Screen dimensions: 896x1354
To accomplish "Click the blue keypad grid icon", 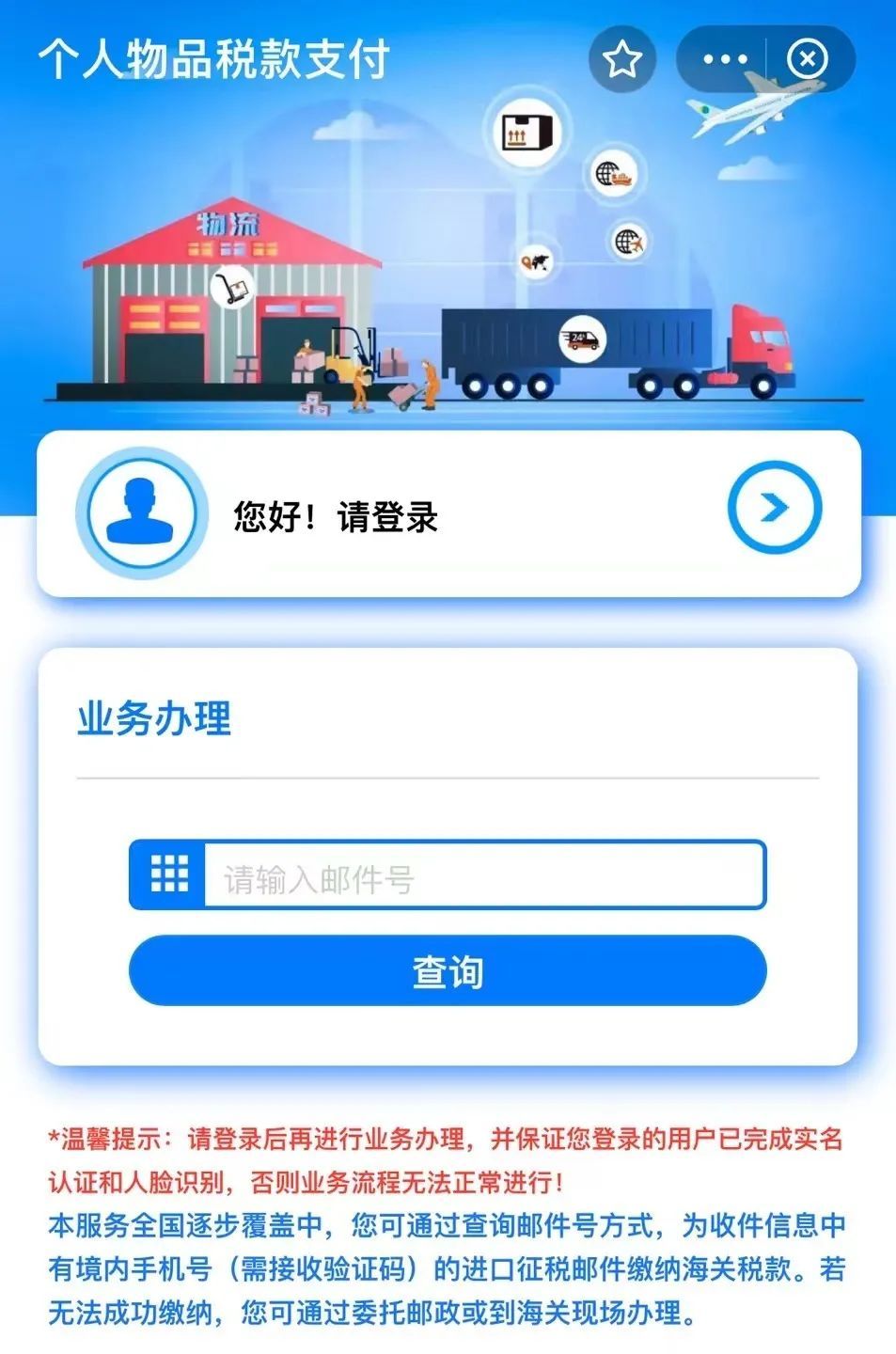I will (167, 874).
